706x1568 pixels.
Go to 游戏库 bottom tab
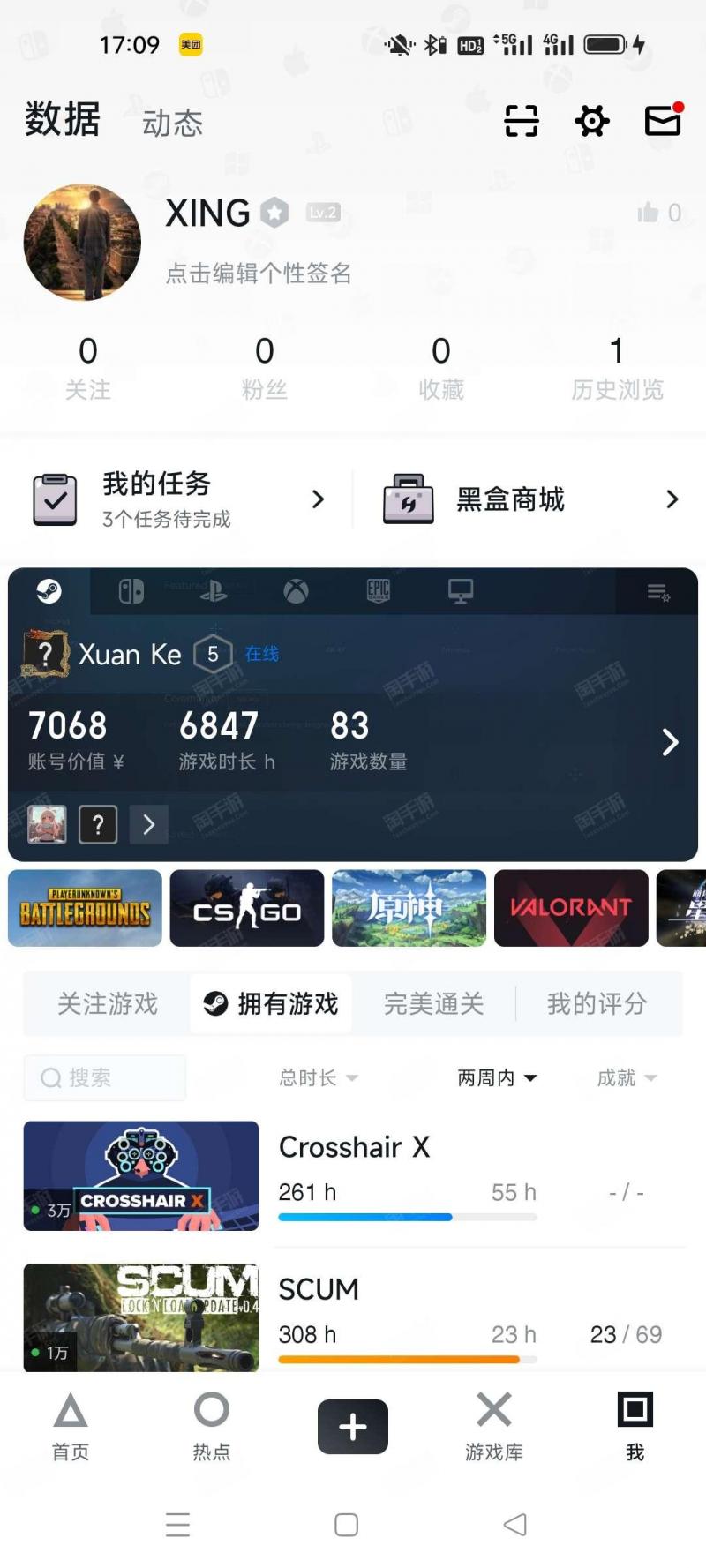494,1426
